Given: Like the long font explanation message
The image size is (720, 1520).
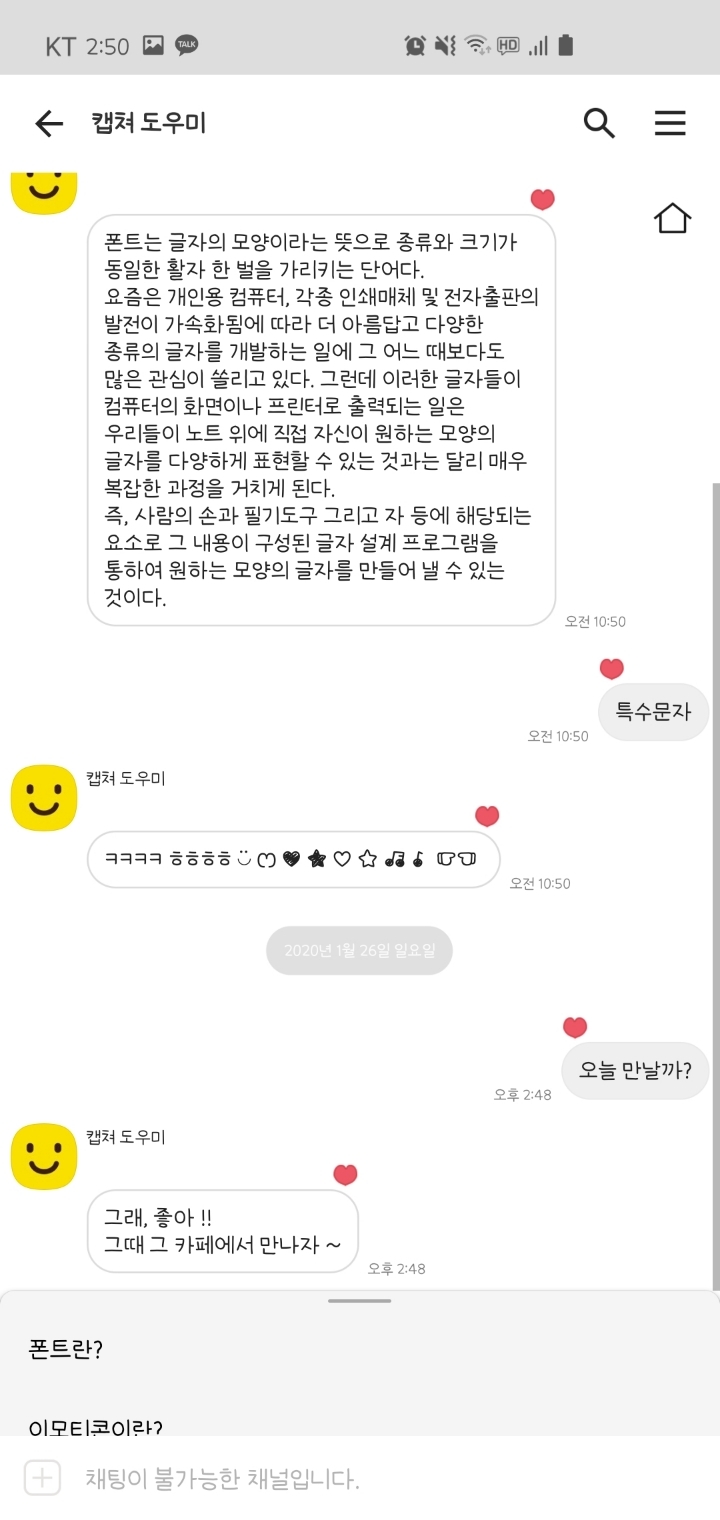Looking at the screenshot, I should [542, 199].
